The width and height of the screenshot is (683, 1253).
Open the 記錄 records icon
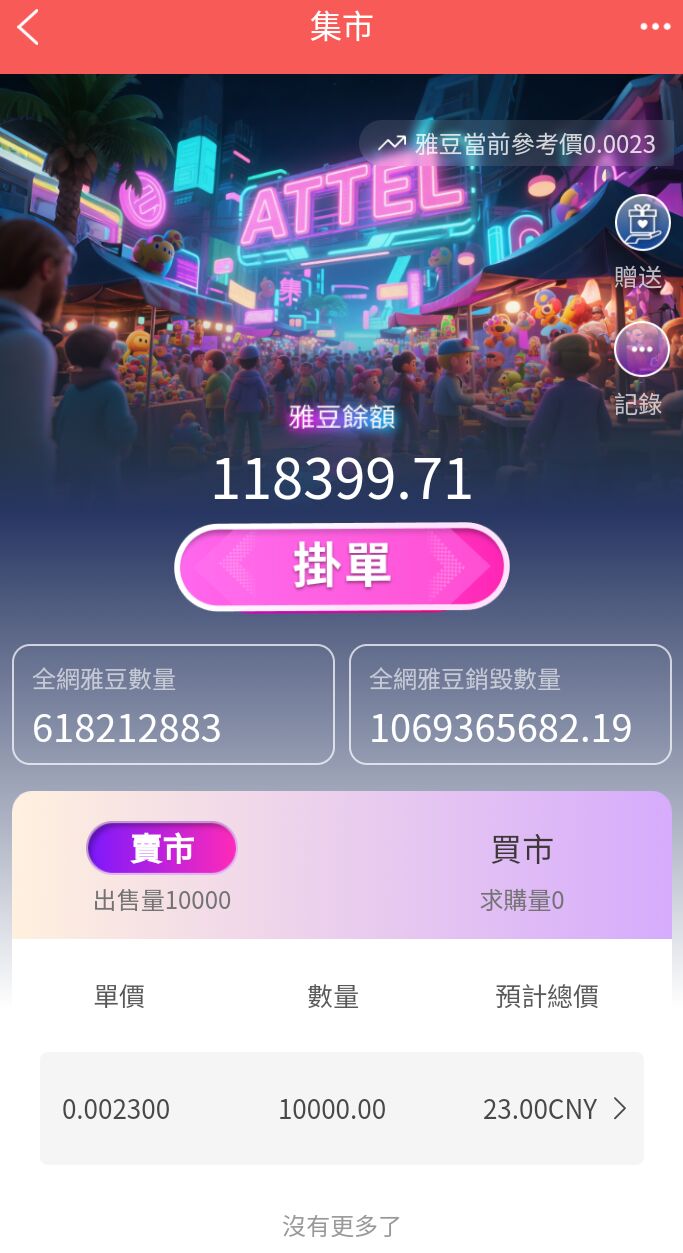pyautogui.click(x=641, y=350)
